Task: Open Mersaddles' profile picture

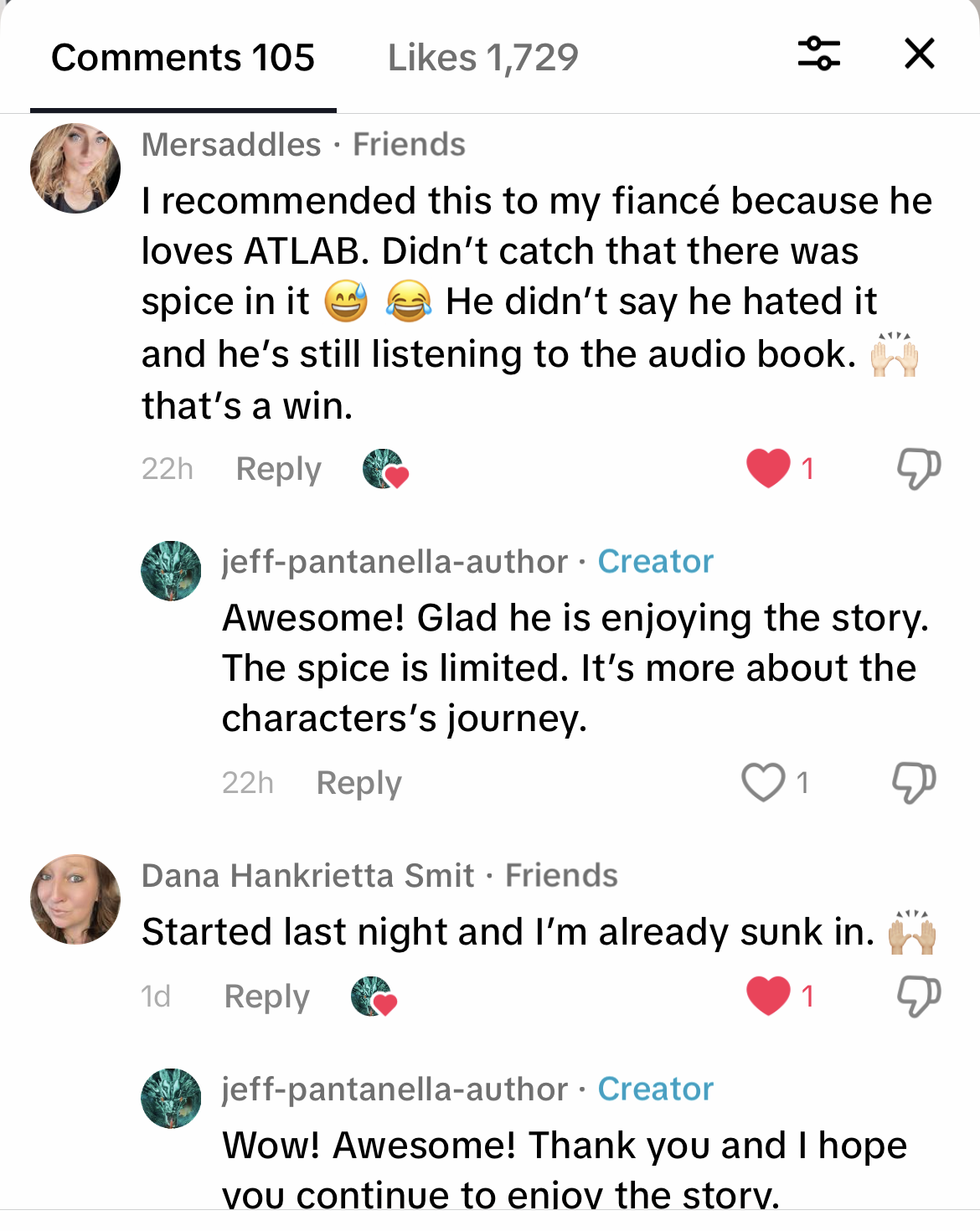Action: coord(75,168)
